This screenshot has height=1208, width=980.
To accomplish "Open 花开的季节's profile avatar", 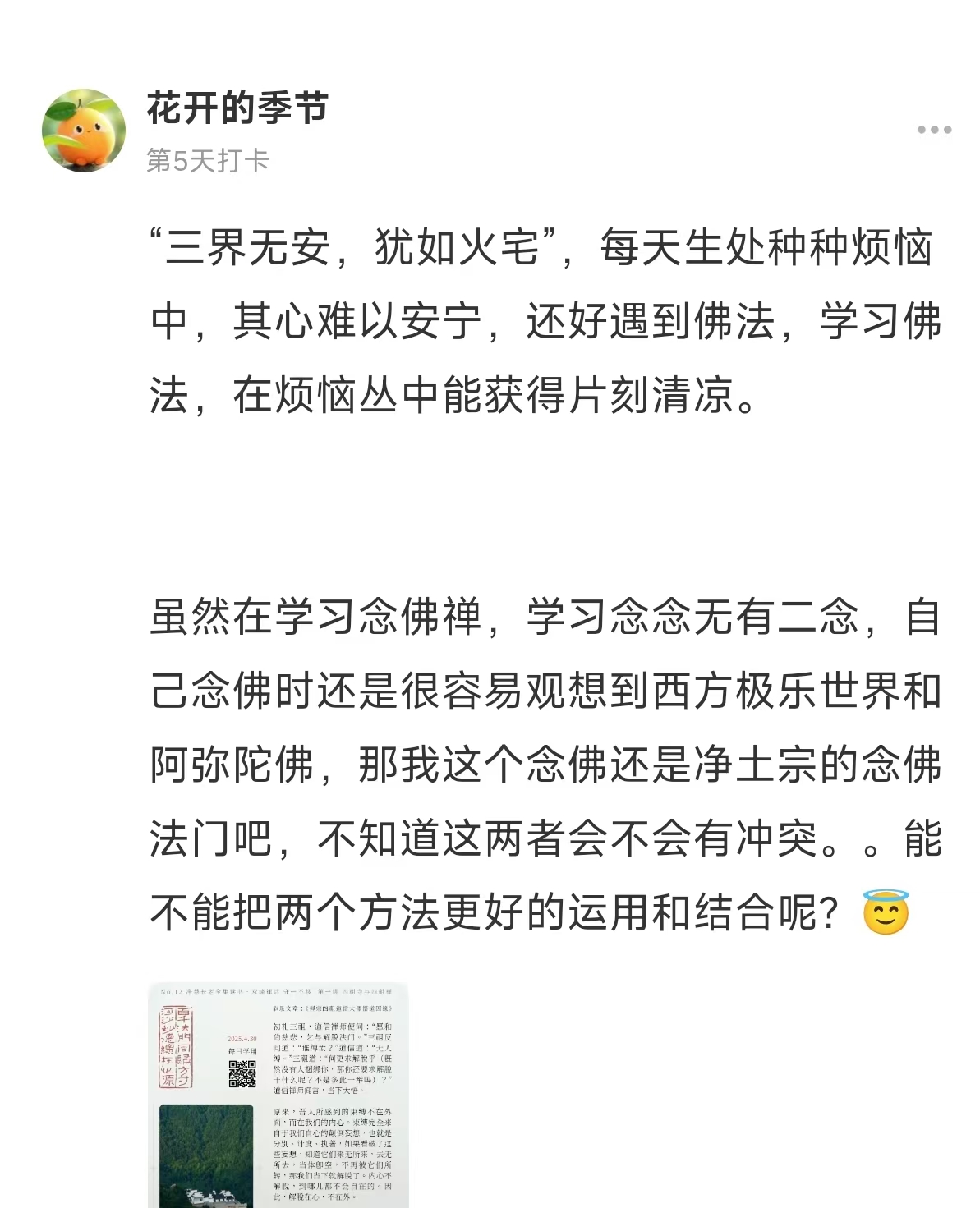I will [x=84, y=131].
